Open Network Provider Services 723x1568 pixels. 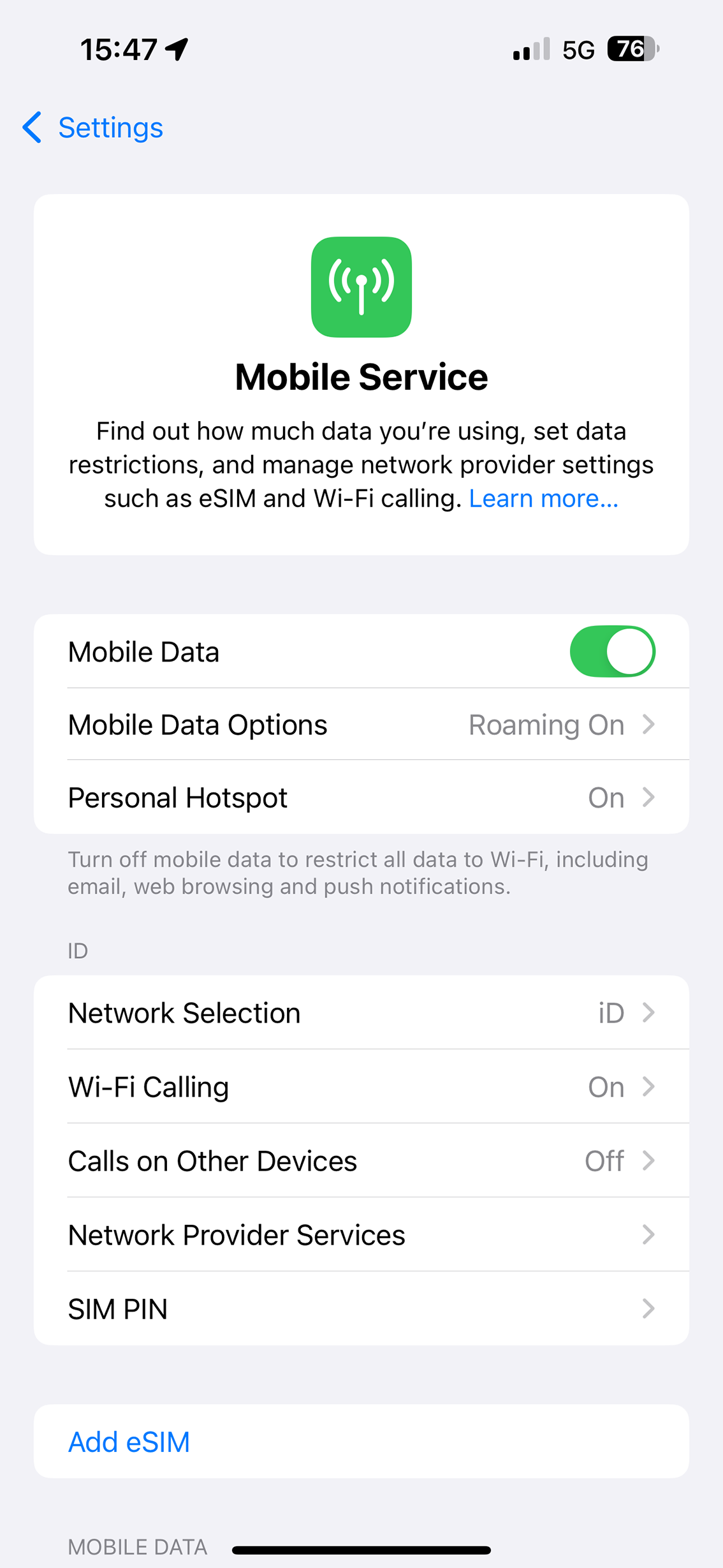coord(361,1235)
